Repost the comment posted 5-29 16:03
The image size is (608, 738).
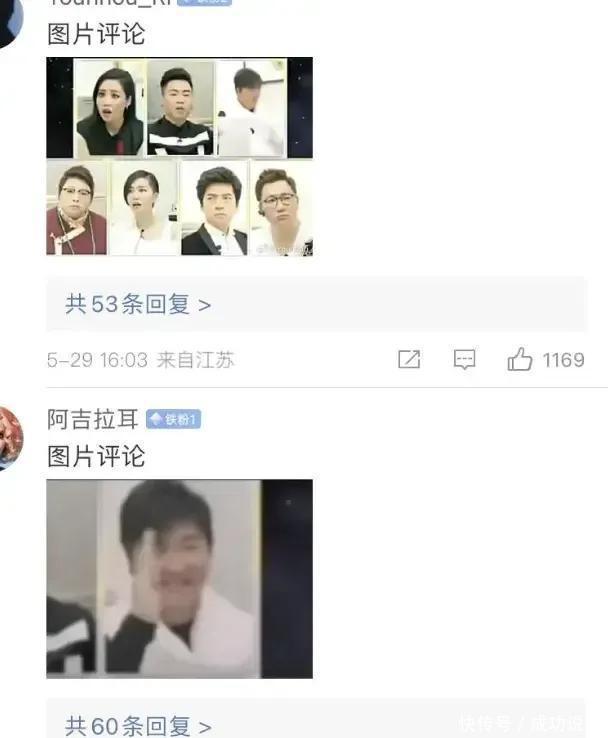tap(409, 360)
